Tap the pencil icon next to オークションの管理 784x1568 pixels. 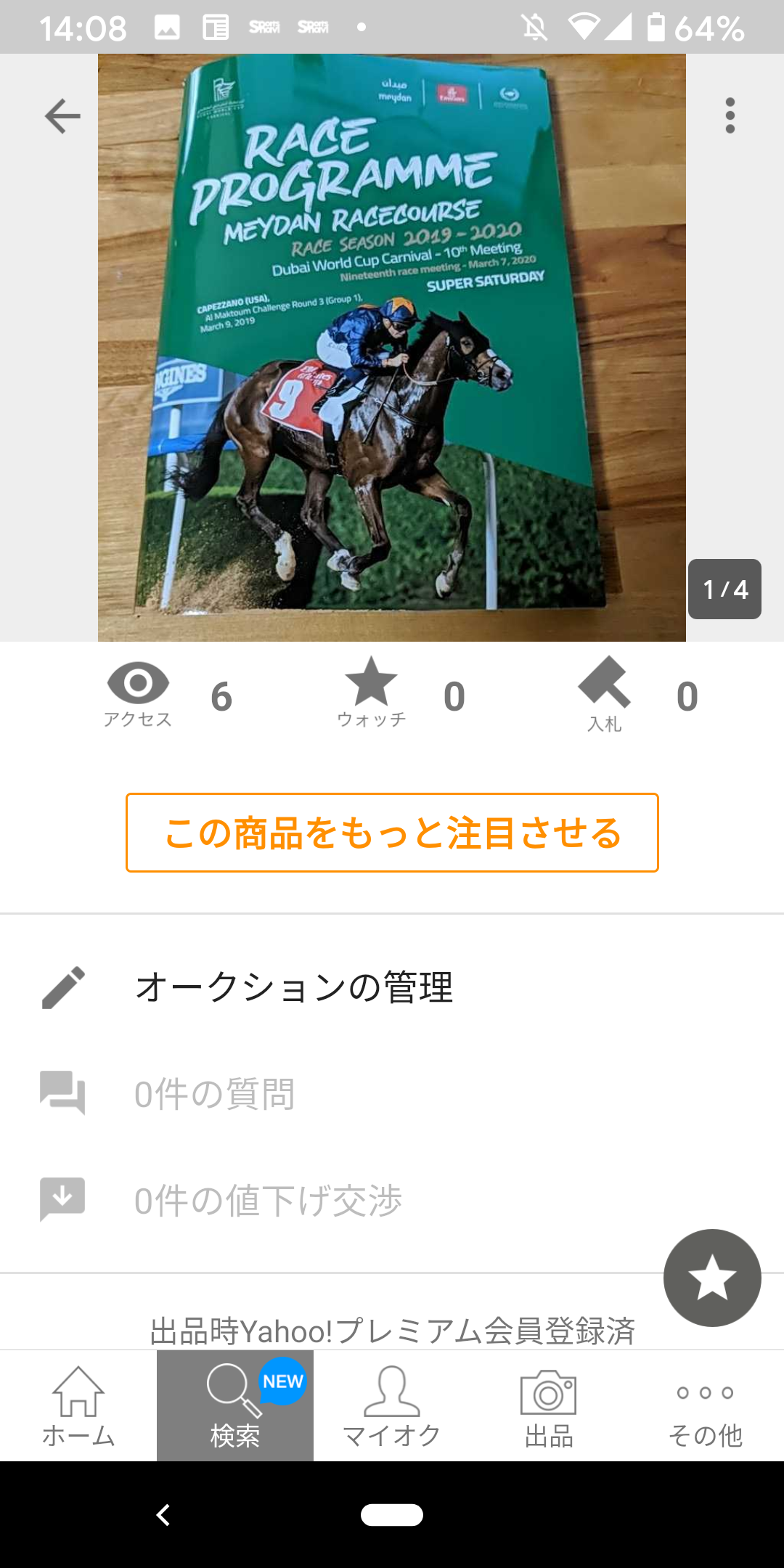(x=62, y=986)
